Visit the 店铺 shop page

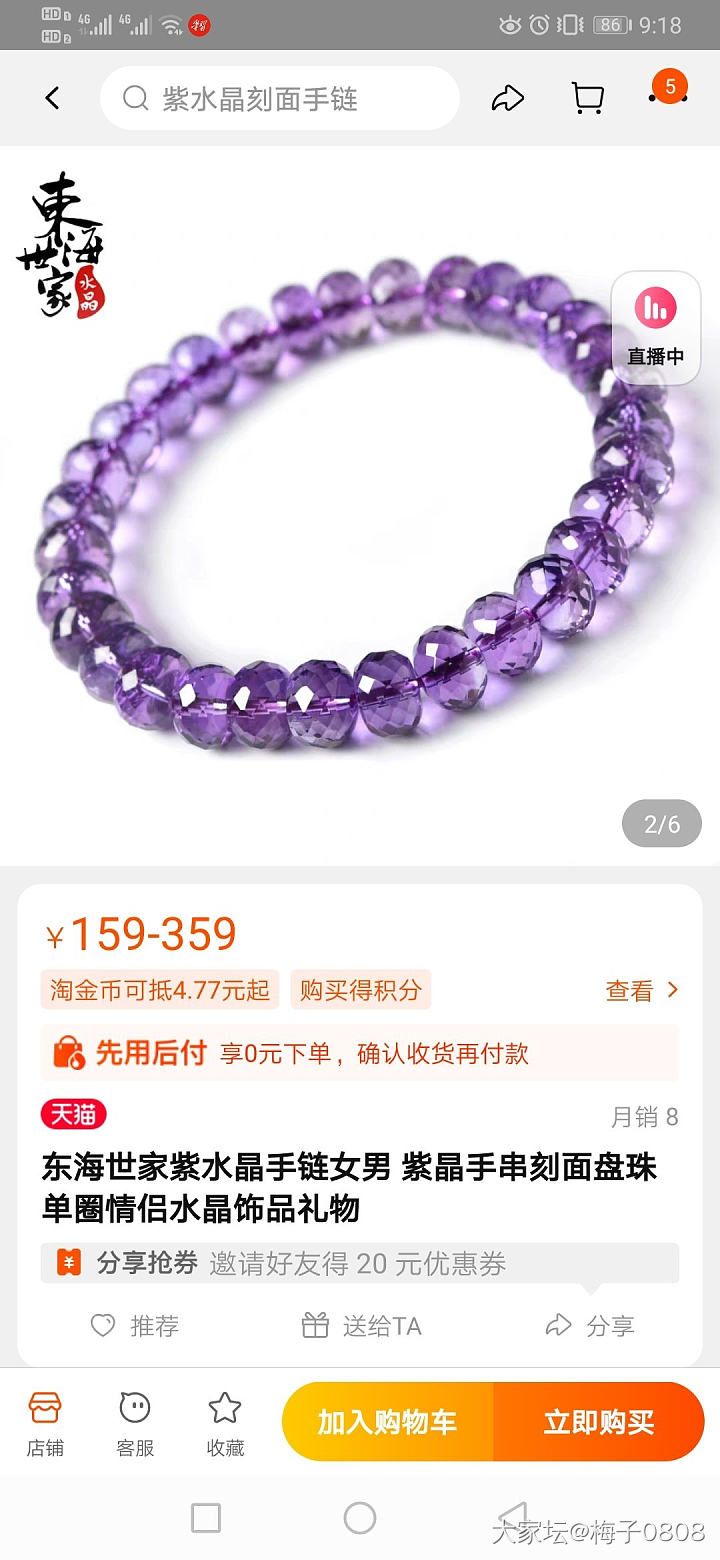pos(45,1423)
